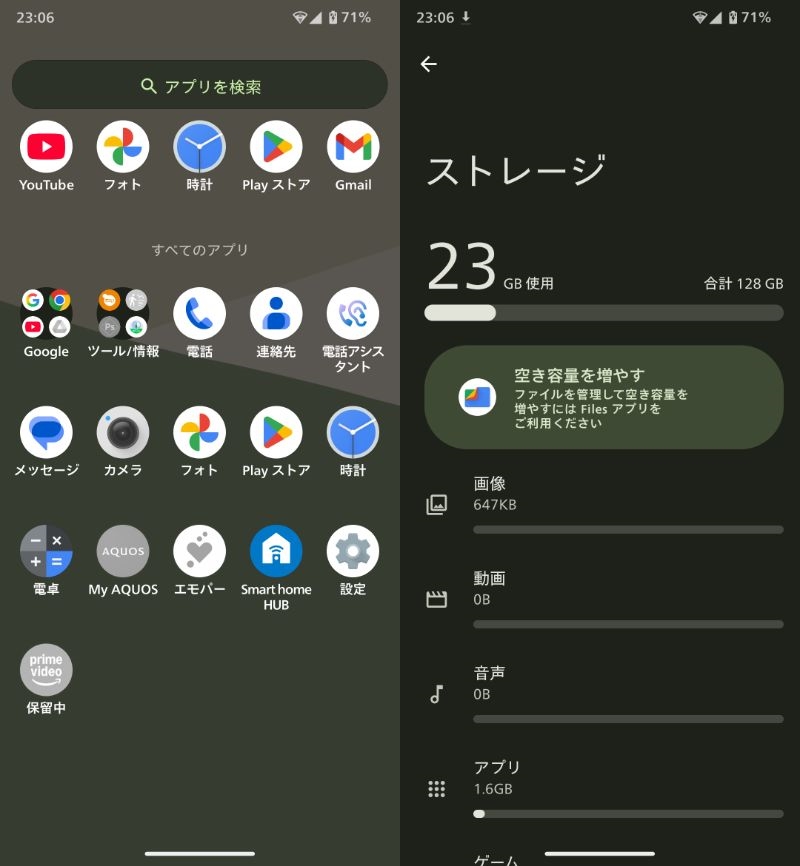Launch Gmail from the suggested apps
Screen dimensions: 800x866
(353, 148)
